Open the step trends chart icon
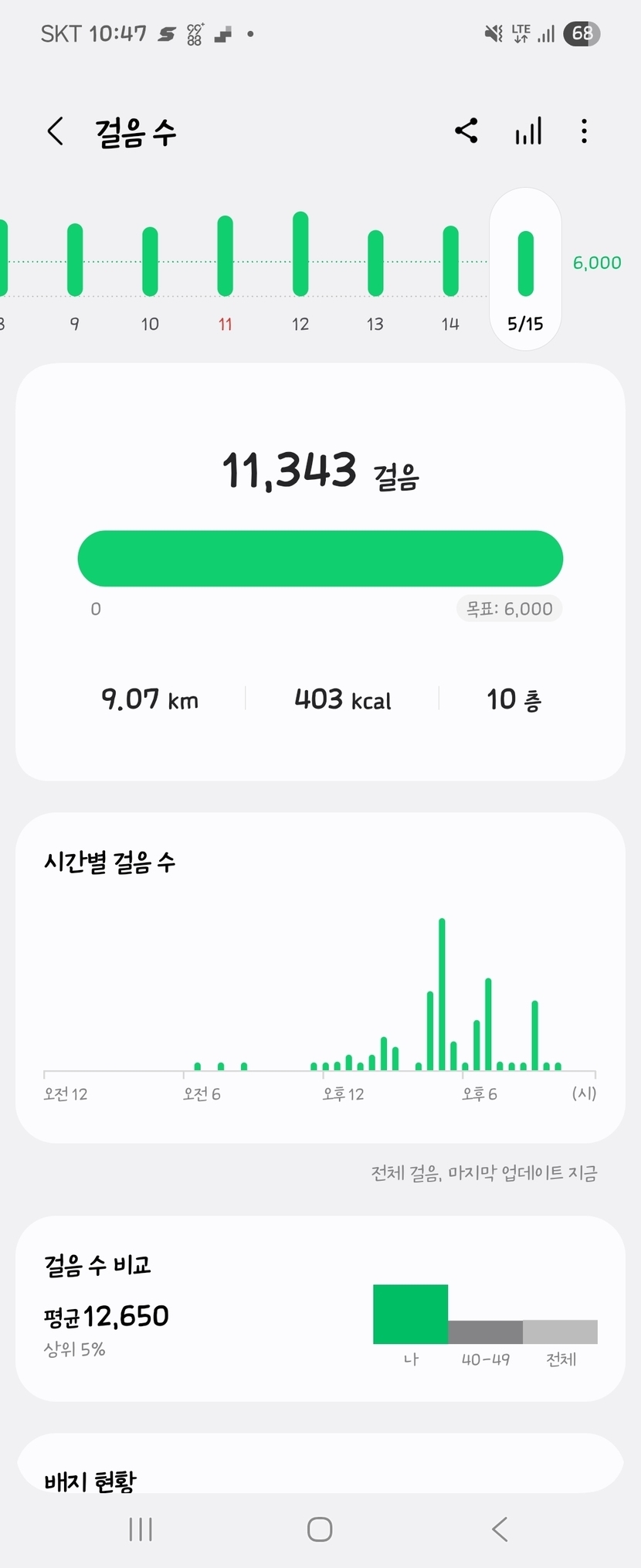 point(528,131)
